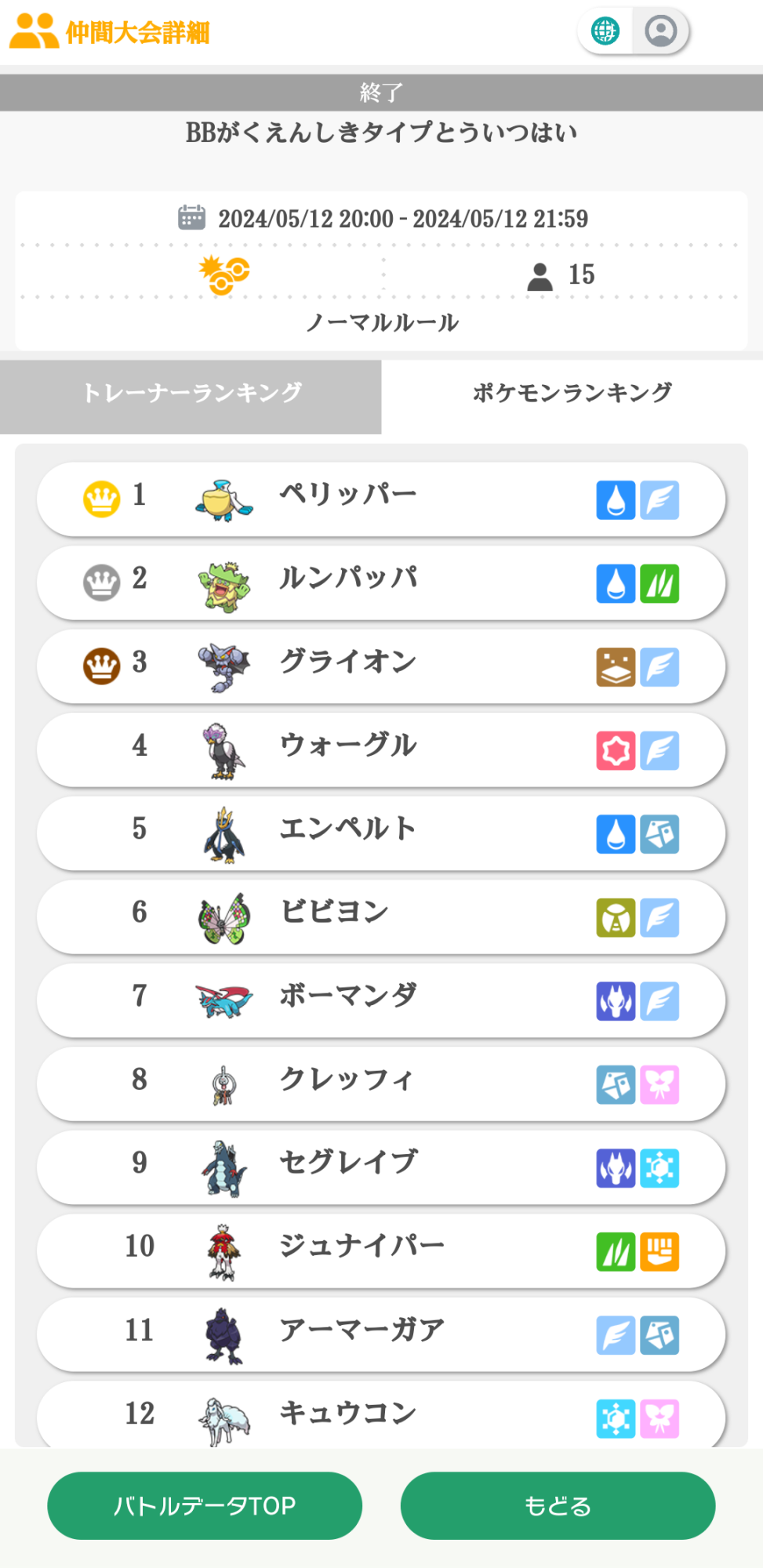The height and width of the screenshot is (1568, 763).
Task: Tap セグレイブ ranking entry
Action: pos(381,1167)
